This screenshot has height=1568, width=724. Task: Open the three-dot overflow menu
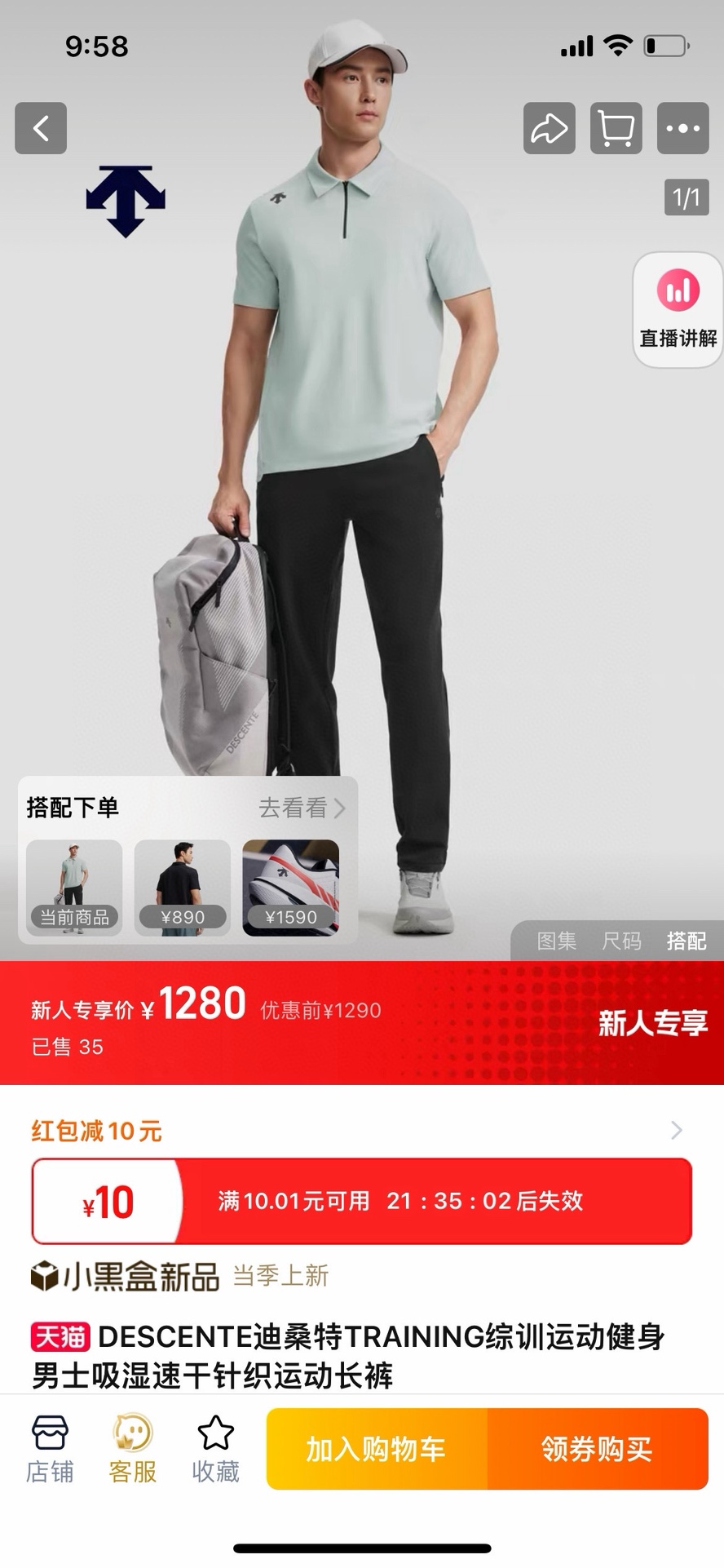point(682,128)
